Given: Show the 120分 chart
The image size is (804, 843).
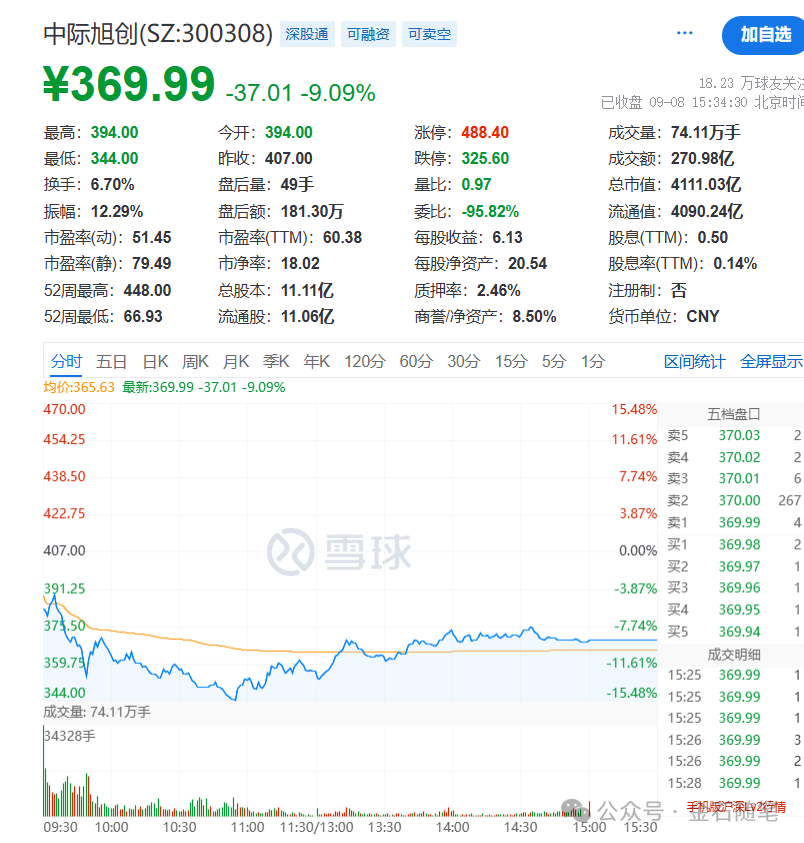Looking at the screenshot, I should click(x=365, y=361).
